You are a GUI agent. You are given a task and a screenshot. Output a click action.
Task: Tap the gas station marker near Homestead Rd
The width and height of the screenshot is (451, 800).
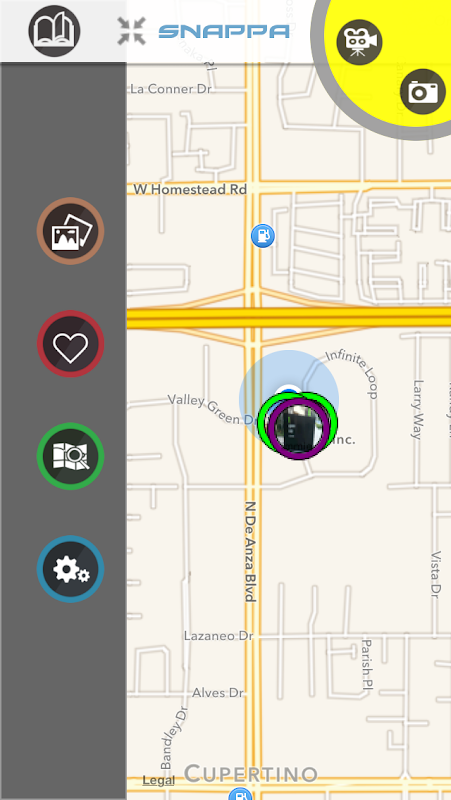click(263, 236)
